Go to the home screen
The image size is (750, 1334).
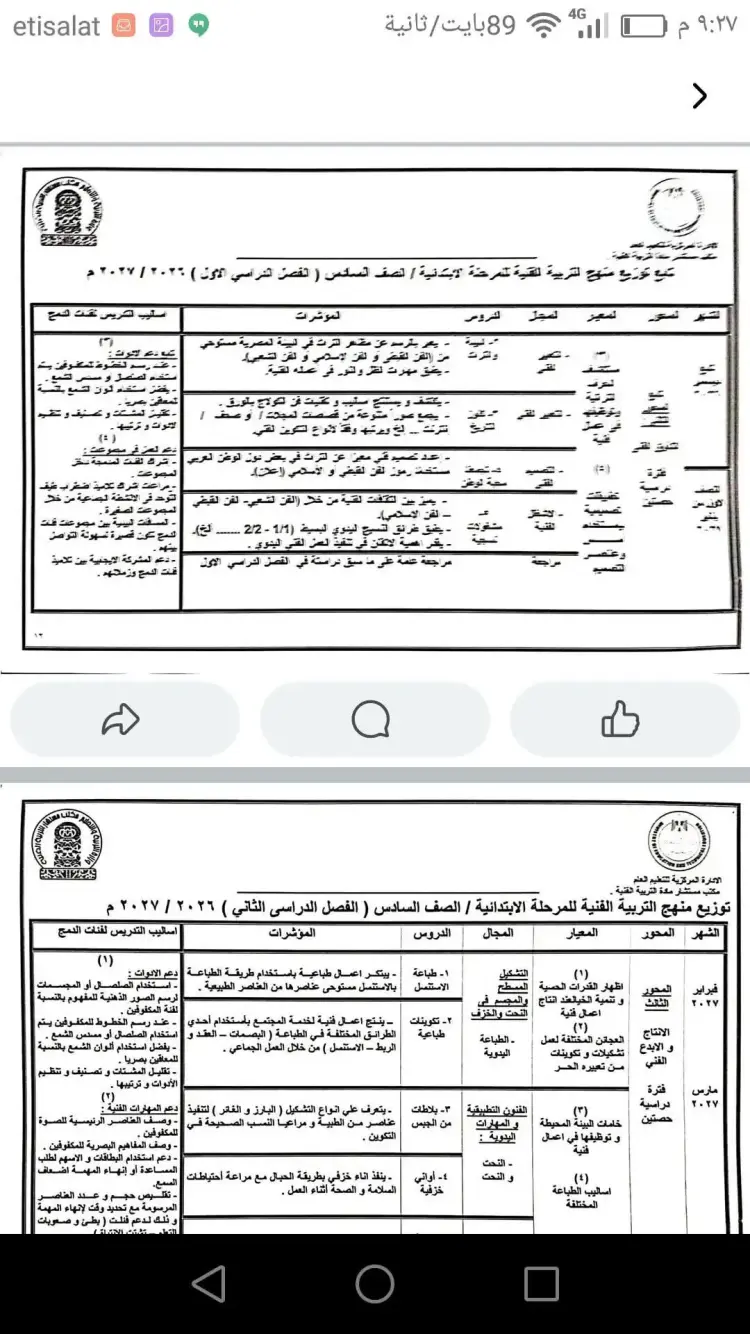pos(375,1284)
